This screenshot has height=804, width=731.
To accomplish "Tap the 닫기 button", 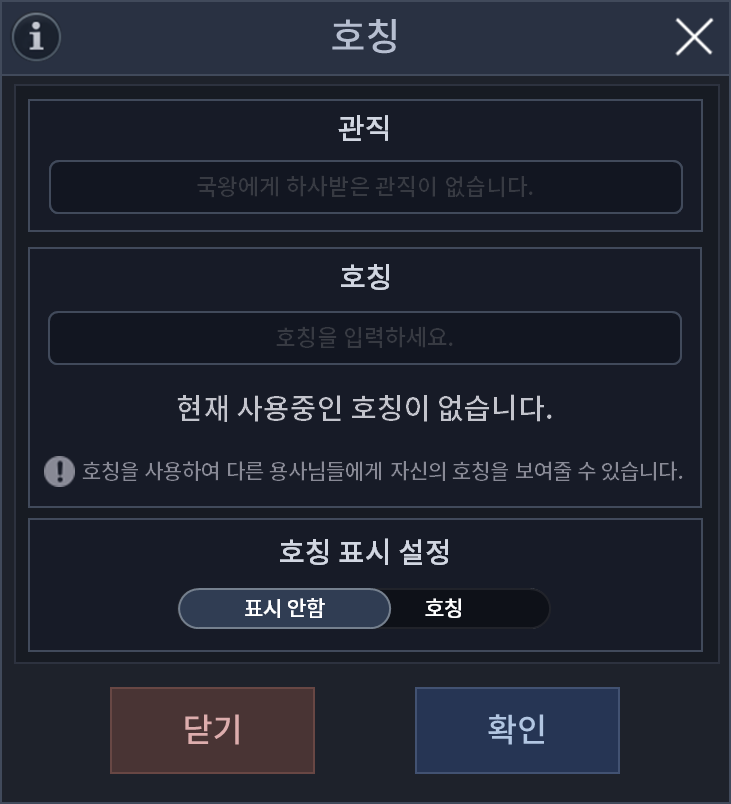I will pyautogui.click(x=212, y=730).
